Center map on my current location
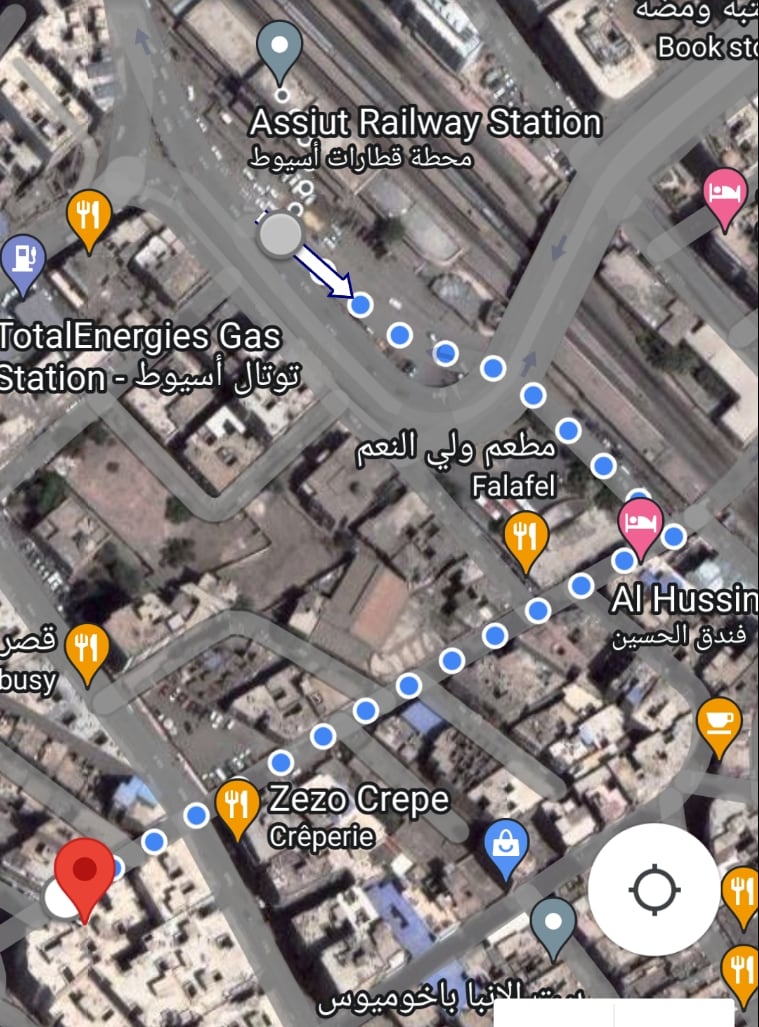Viewport: 759px width, 1027px height. (x=654, y=888)
